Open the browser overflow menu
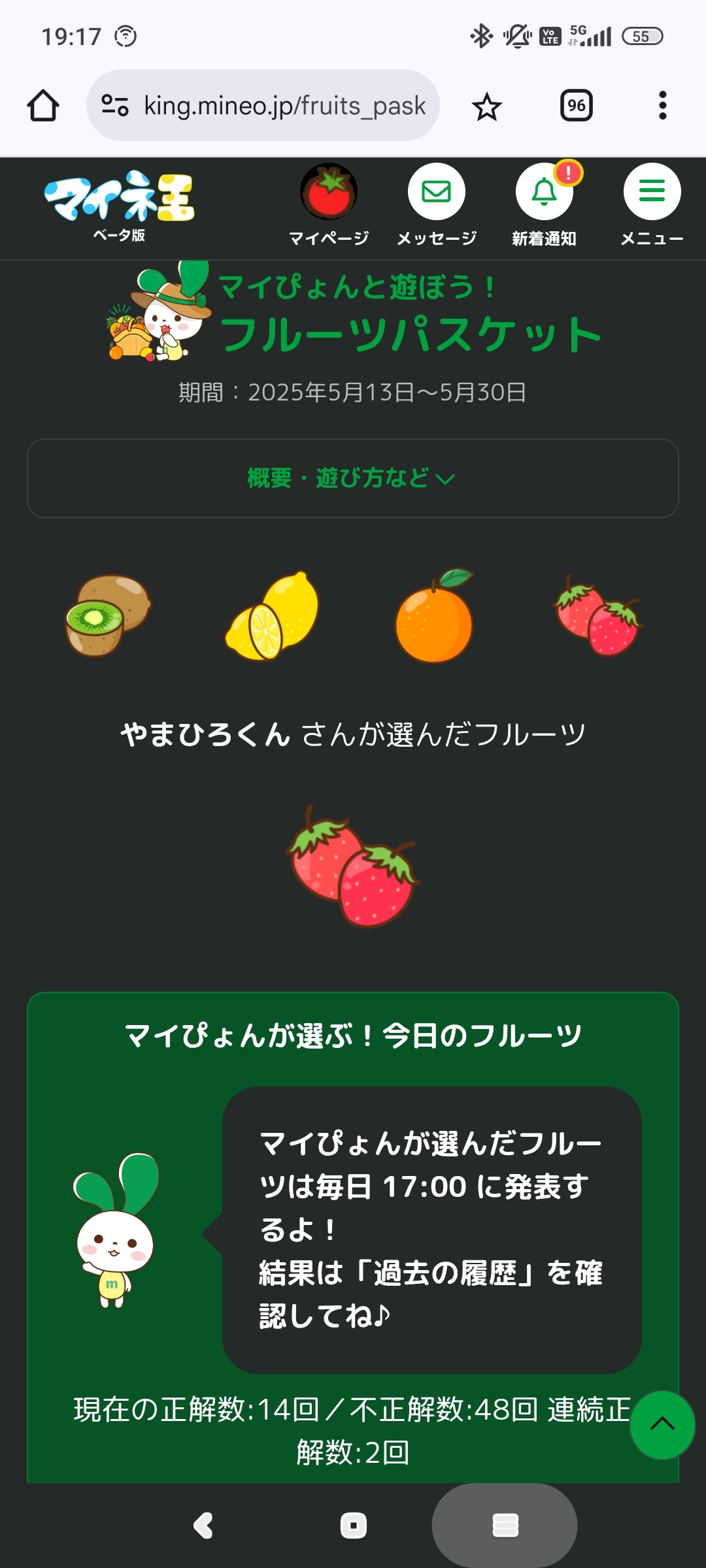The height and width of the screenshot is (1568, 706). point(662,106)
